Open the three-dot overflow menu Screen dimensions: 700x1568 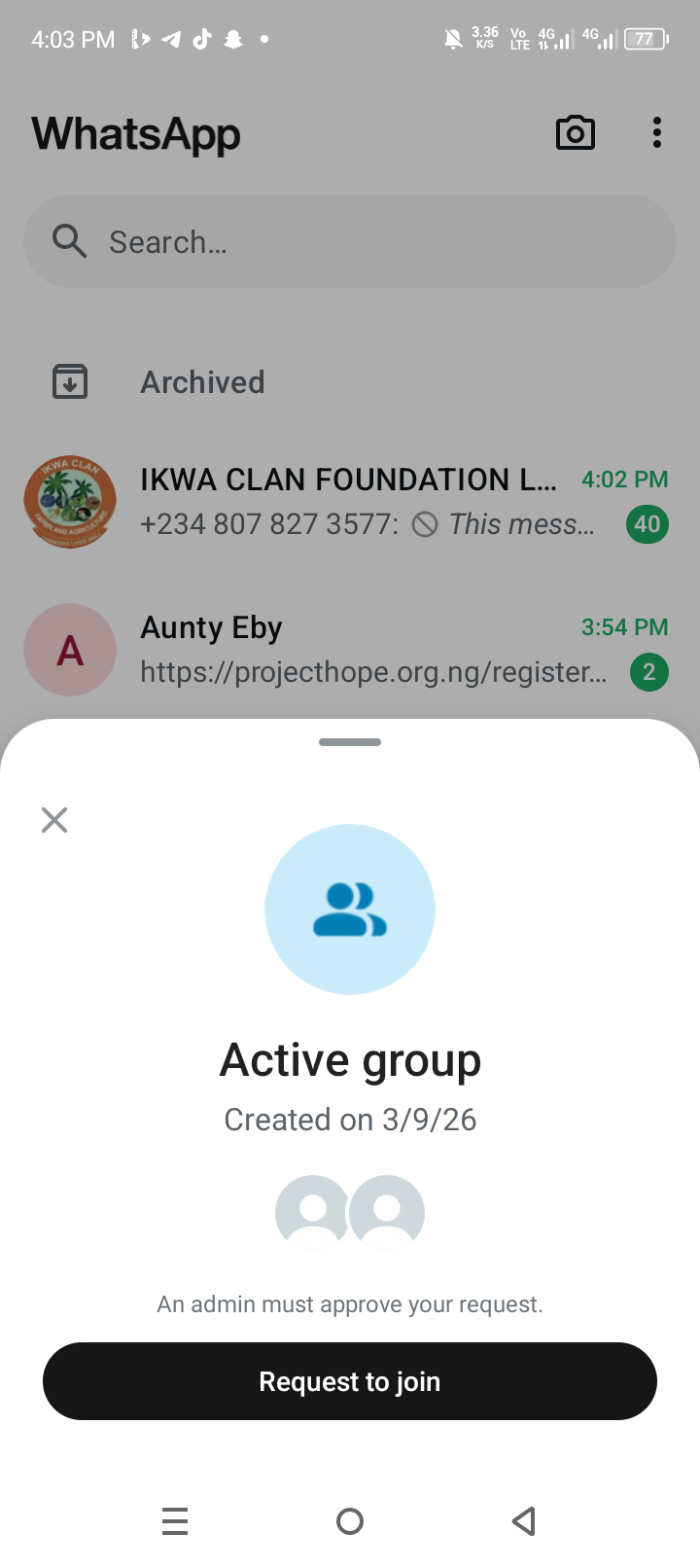(657, 133)
